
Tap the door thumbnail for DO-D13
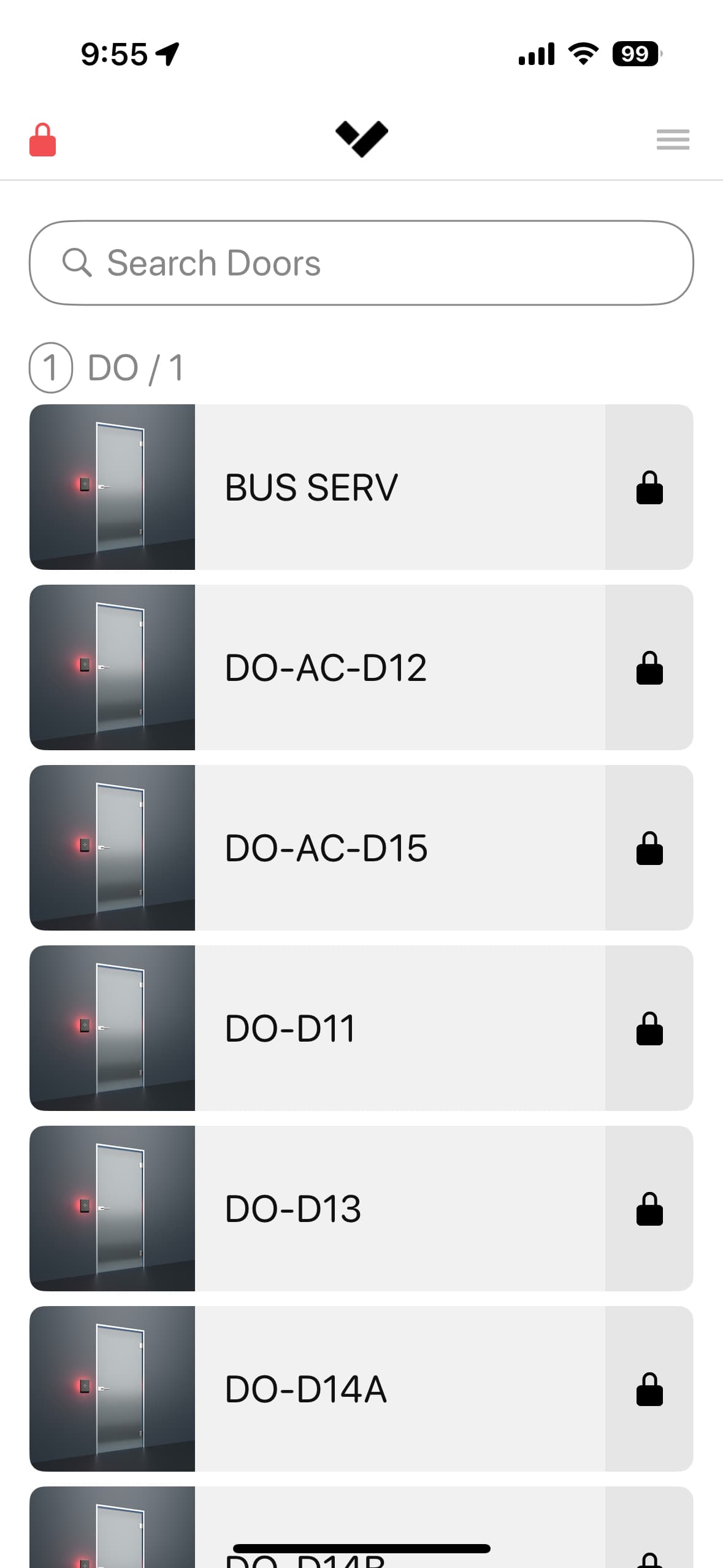coord(112,1207)
